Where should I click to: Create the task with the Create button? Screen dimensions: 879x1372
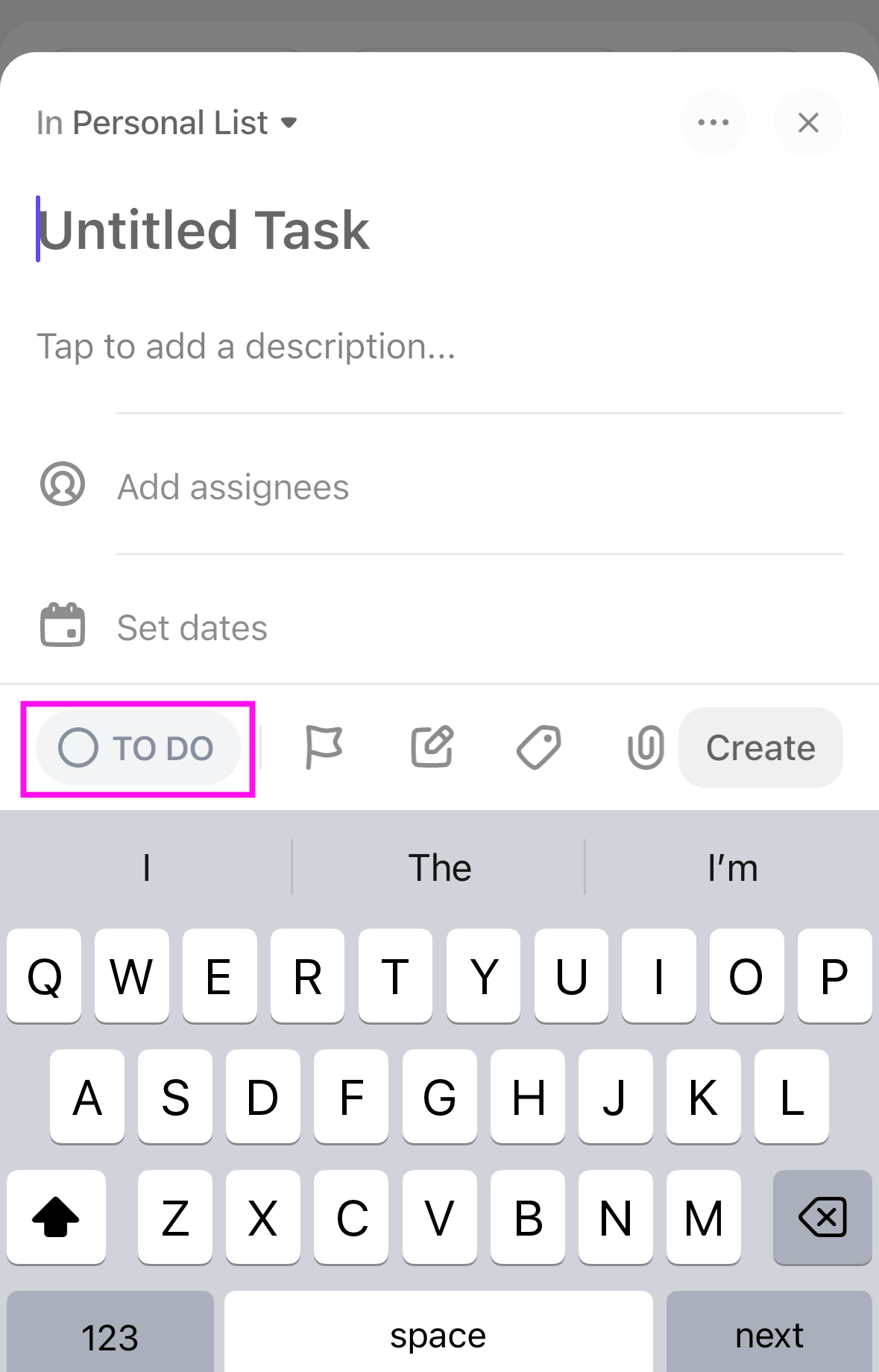[760, 747]
